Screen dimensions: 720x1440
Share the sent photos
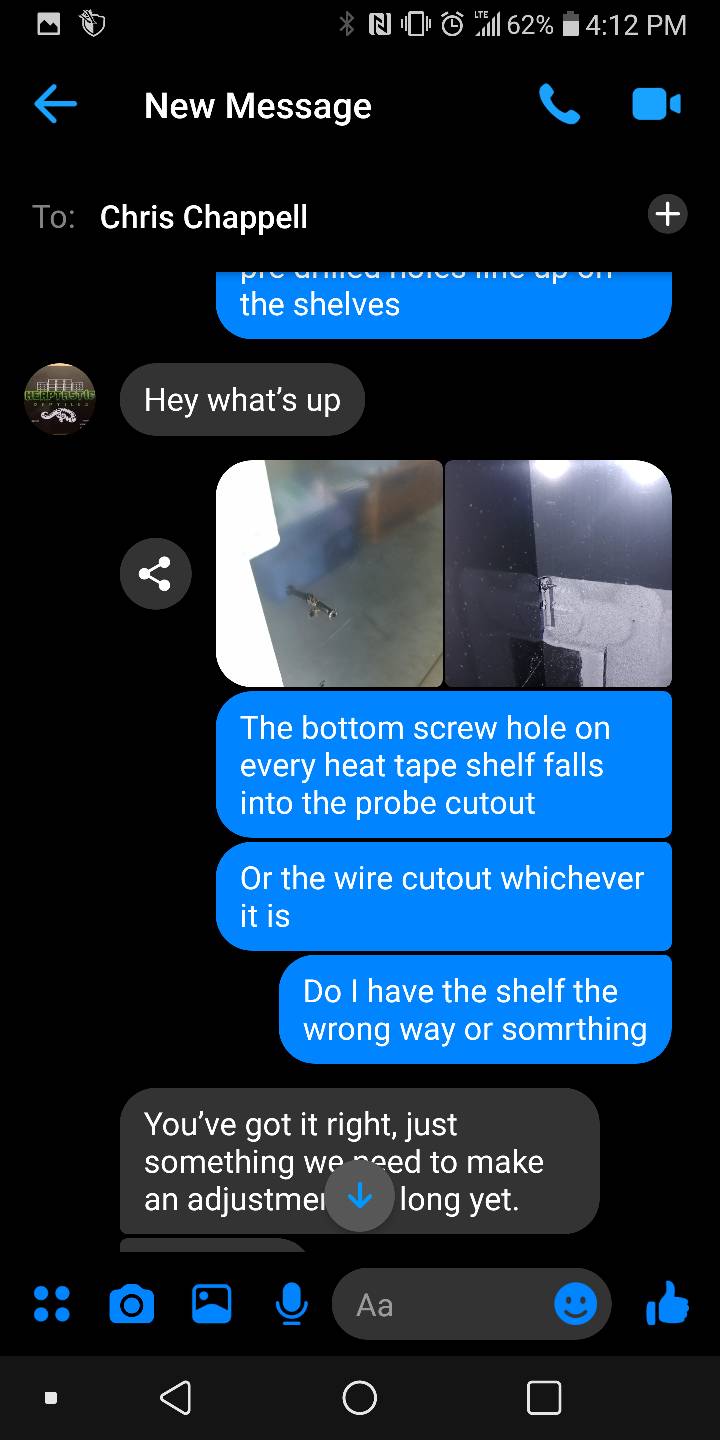[155, 573]
